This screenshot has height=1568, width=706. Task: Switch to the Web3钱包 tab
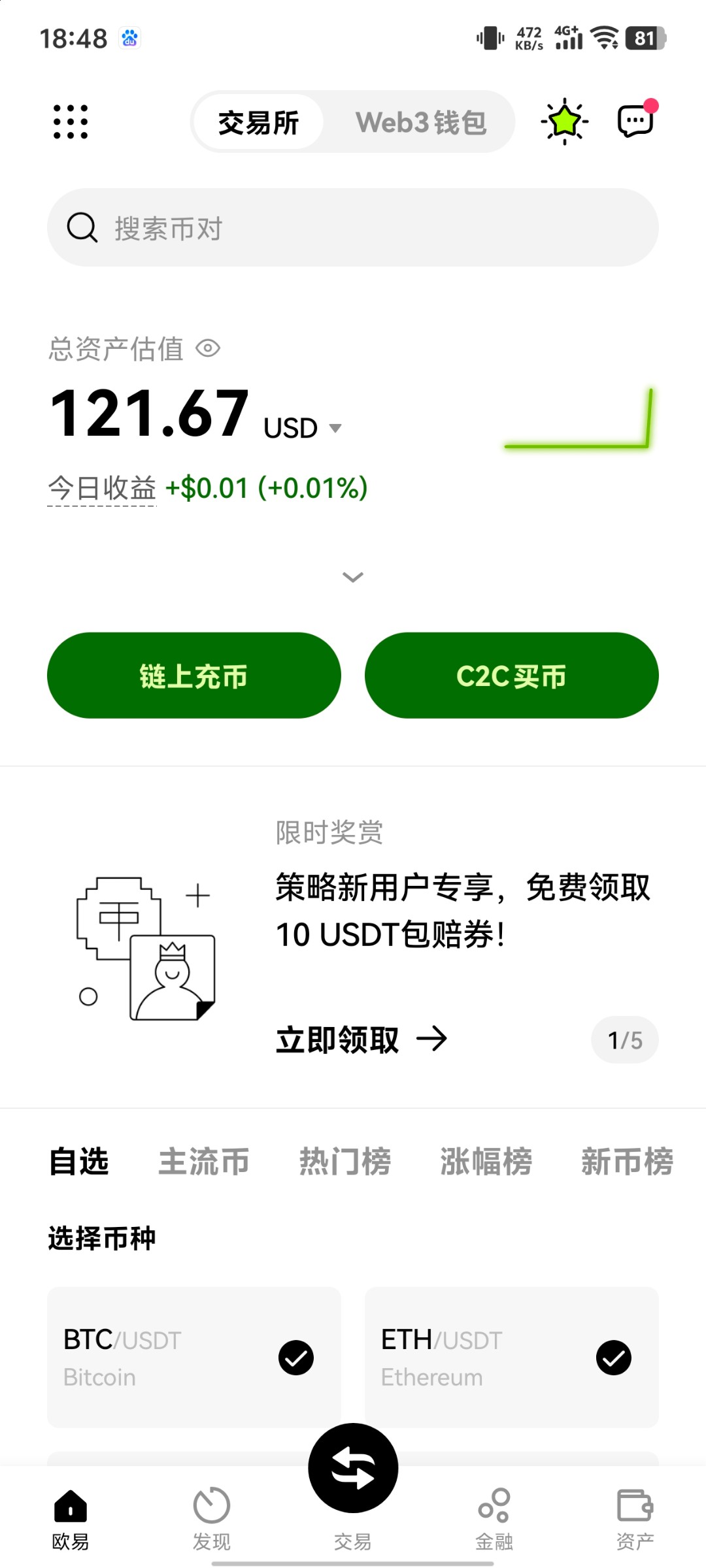(420, 122)
